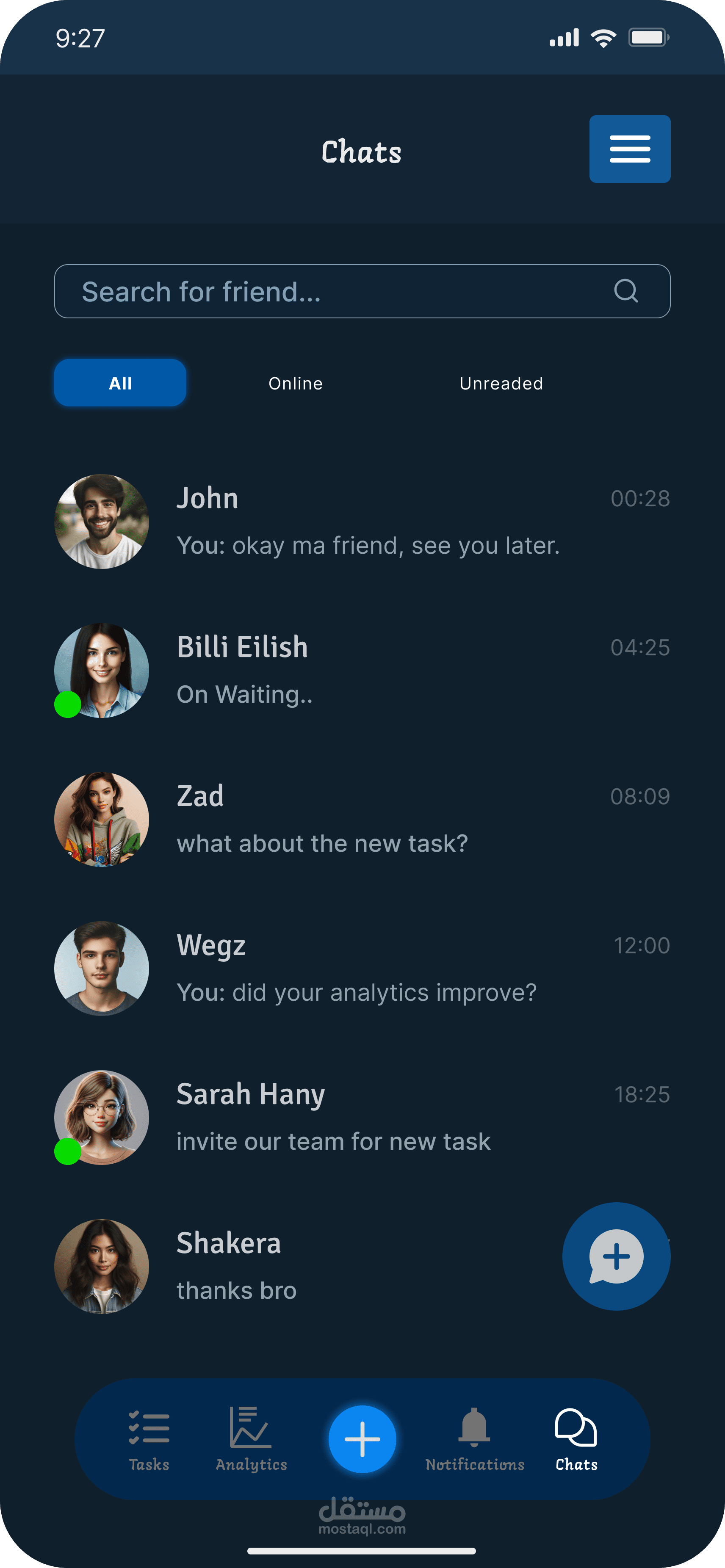Open the Notifications tab
Viewport: 725px width, 1568px height.
click(475, 1439)
